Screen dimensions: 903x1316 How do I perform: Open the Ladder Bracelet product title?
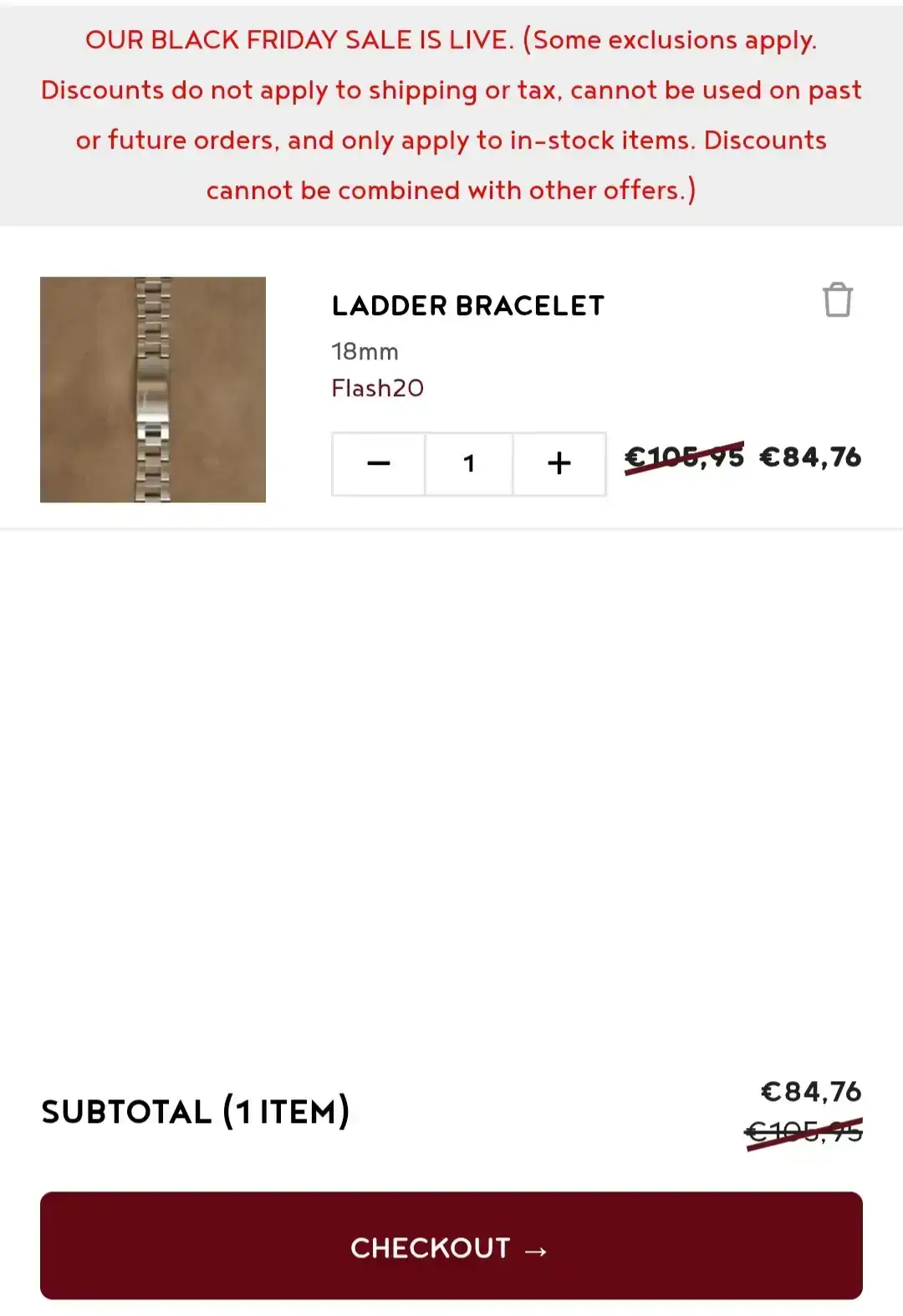(x=467, y=306)
